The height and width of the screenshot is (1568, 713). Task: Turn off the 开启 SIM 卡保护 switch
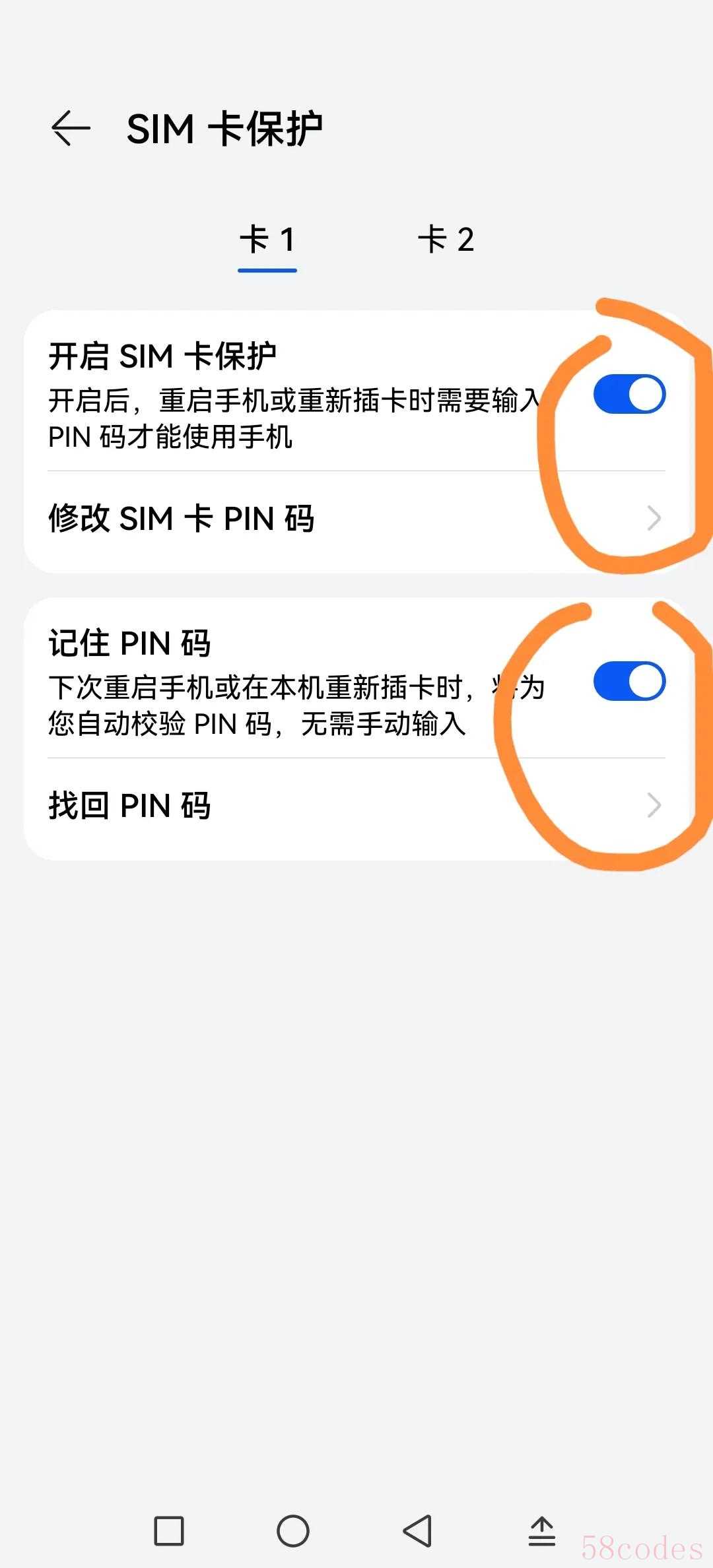(629, 395)
